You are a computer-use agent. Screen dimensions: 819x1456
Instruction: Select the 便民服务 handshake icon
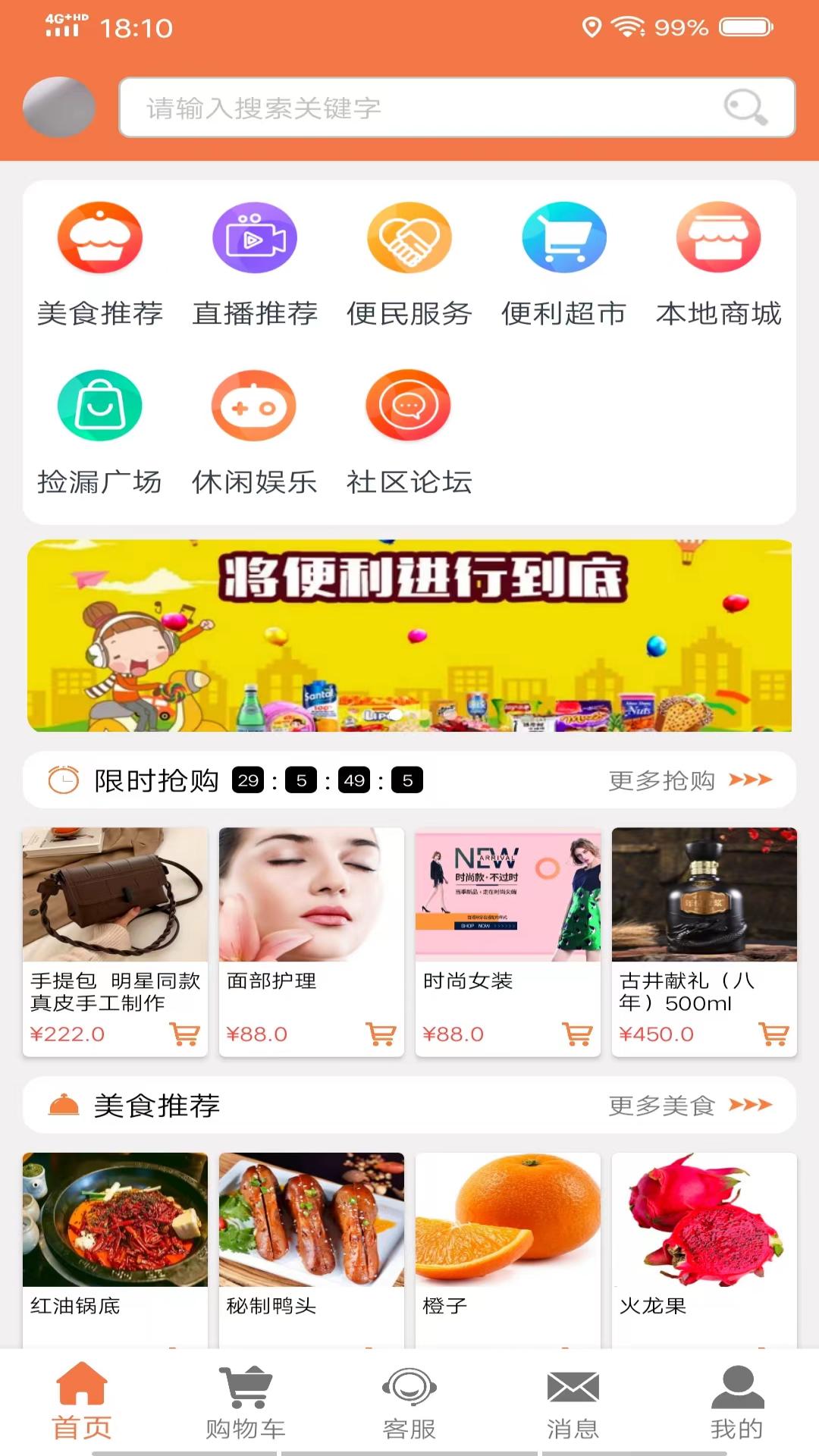click(x=409, y=237)
